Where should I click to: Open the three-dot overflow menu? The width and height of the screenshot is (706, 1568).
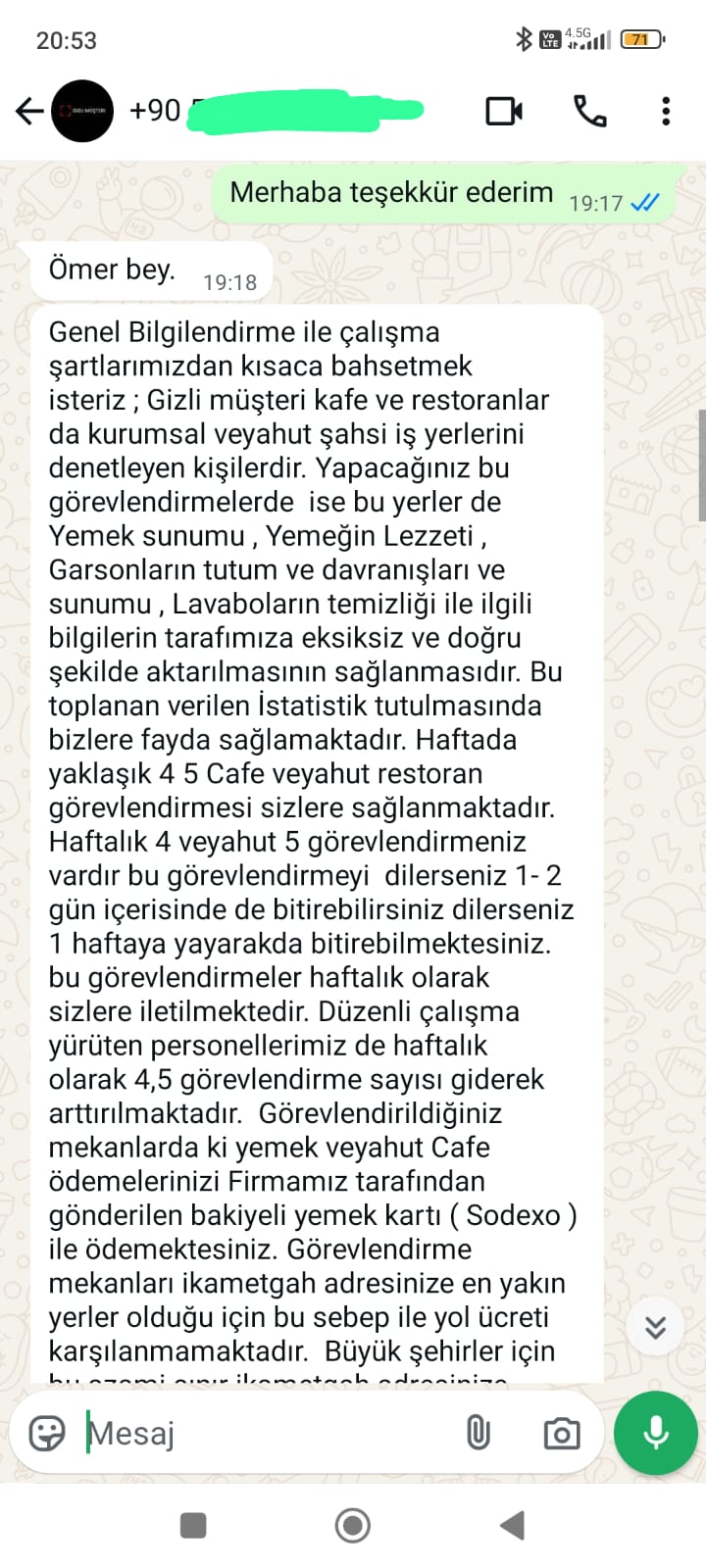pyautogui.click(x=666, y=111)
